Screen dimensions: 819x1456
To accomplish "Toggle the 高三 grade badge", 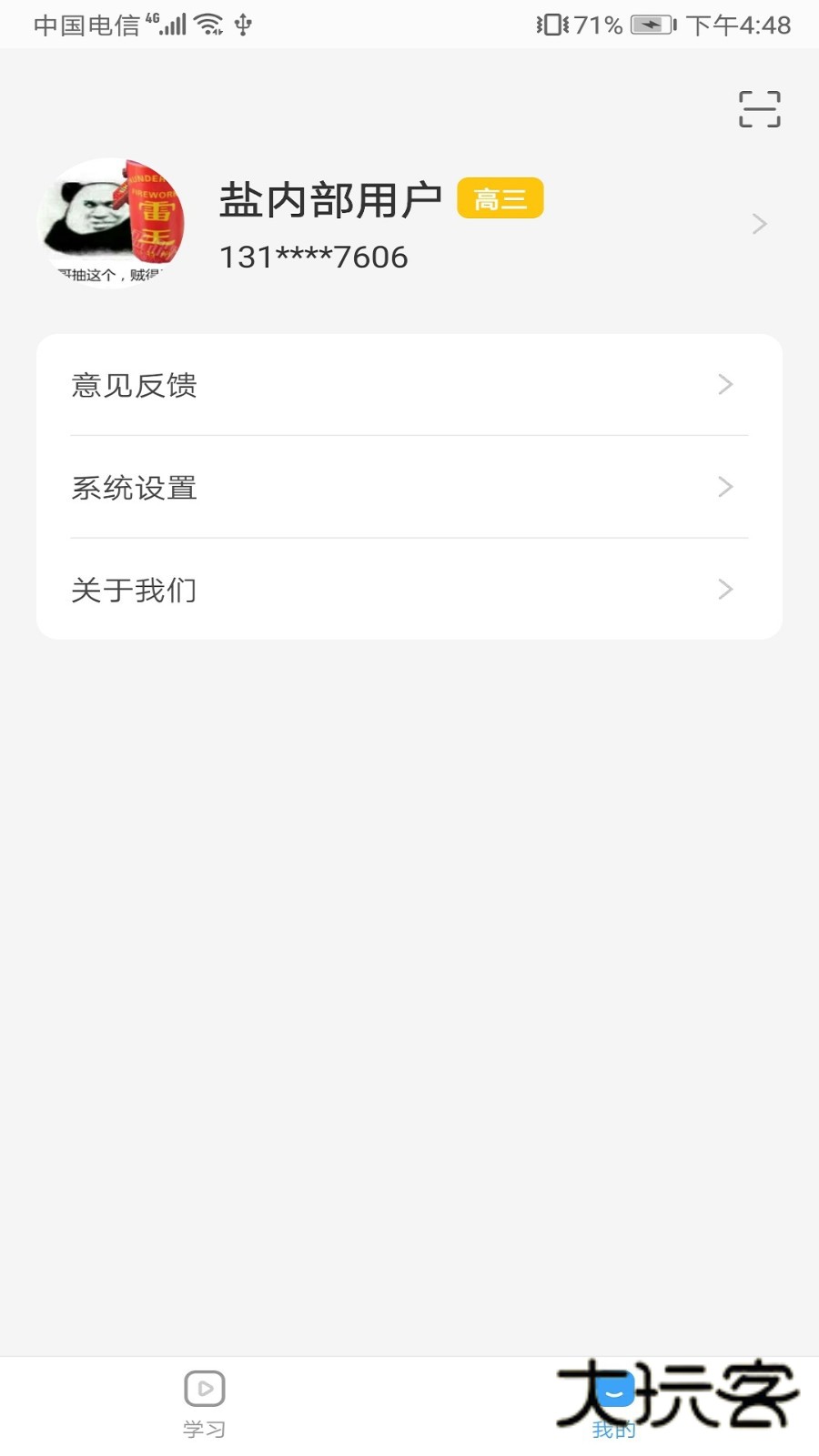I will point(500,197).
